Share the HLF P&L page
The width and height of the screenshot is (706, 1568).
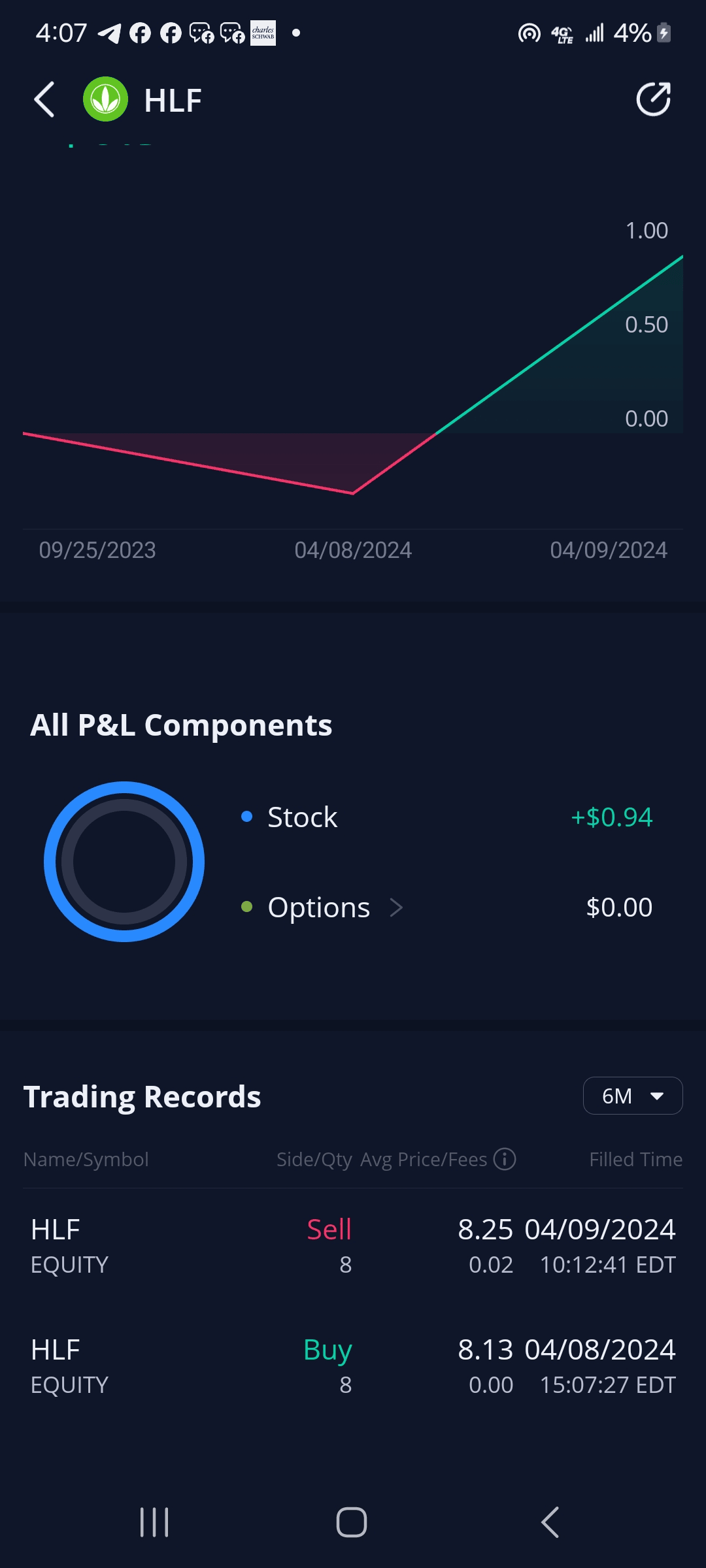pyautogui.click(x=654, y=99)
